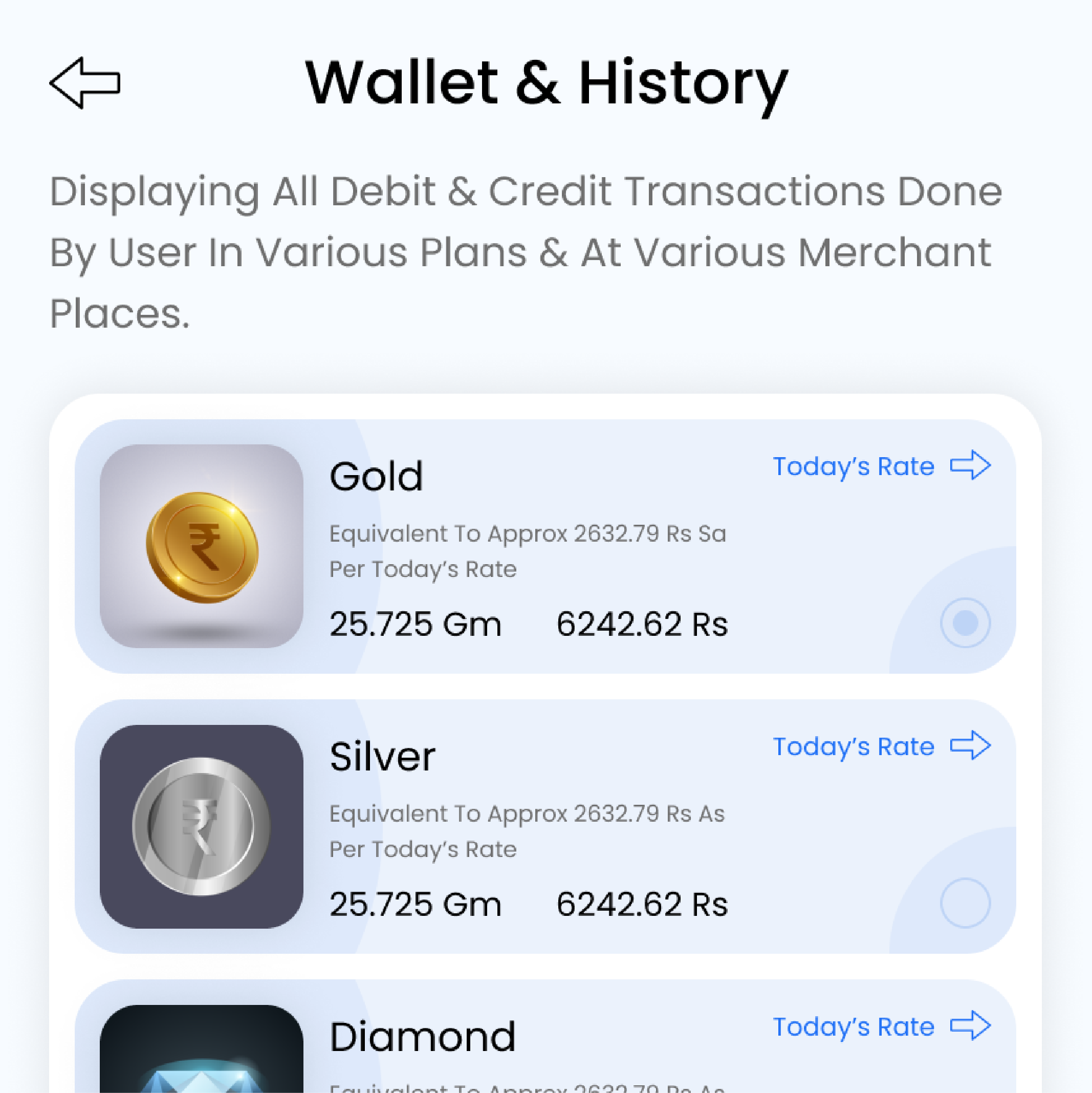1092x1093 pixels.
Task: Click the Wallet & History title
Action: [x=545, y=82]
